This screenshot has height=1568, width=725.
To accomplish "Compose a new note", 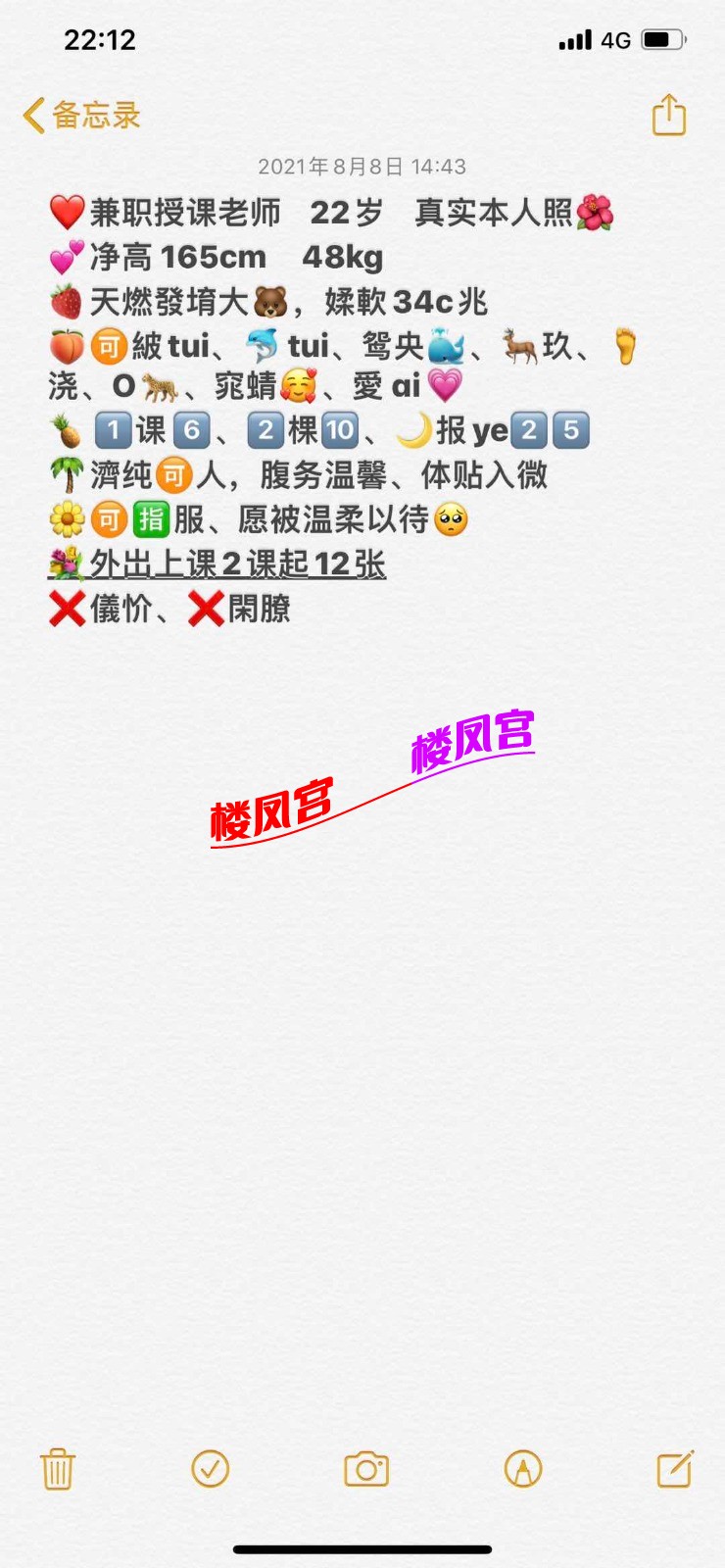I will pyautogui.click(x=675, y=1469).
